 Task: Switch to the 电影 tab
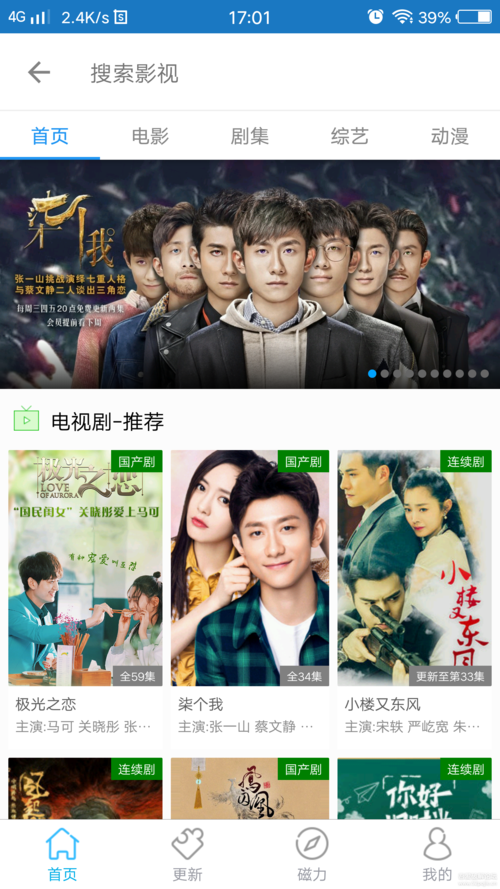coord(150,136)
